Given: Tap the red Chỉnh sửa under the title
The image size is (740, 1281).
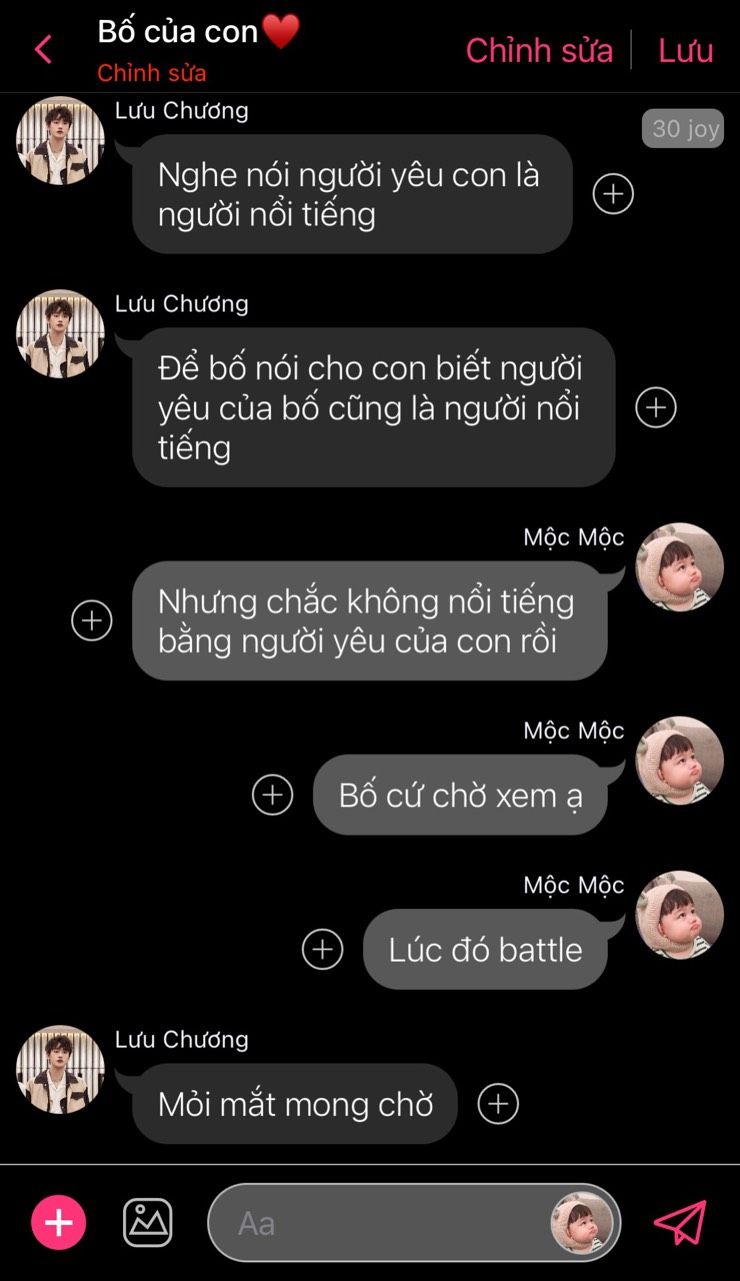Looking at the screenshot, I should [x=152, y=73].
